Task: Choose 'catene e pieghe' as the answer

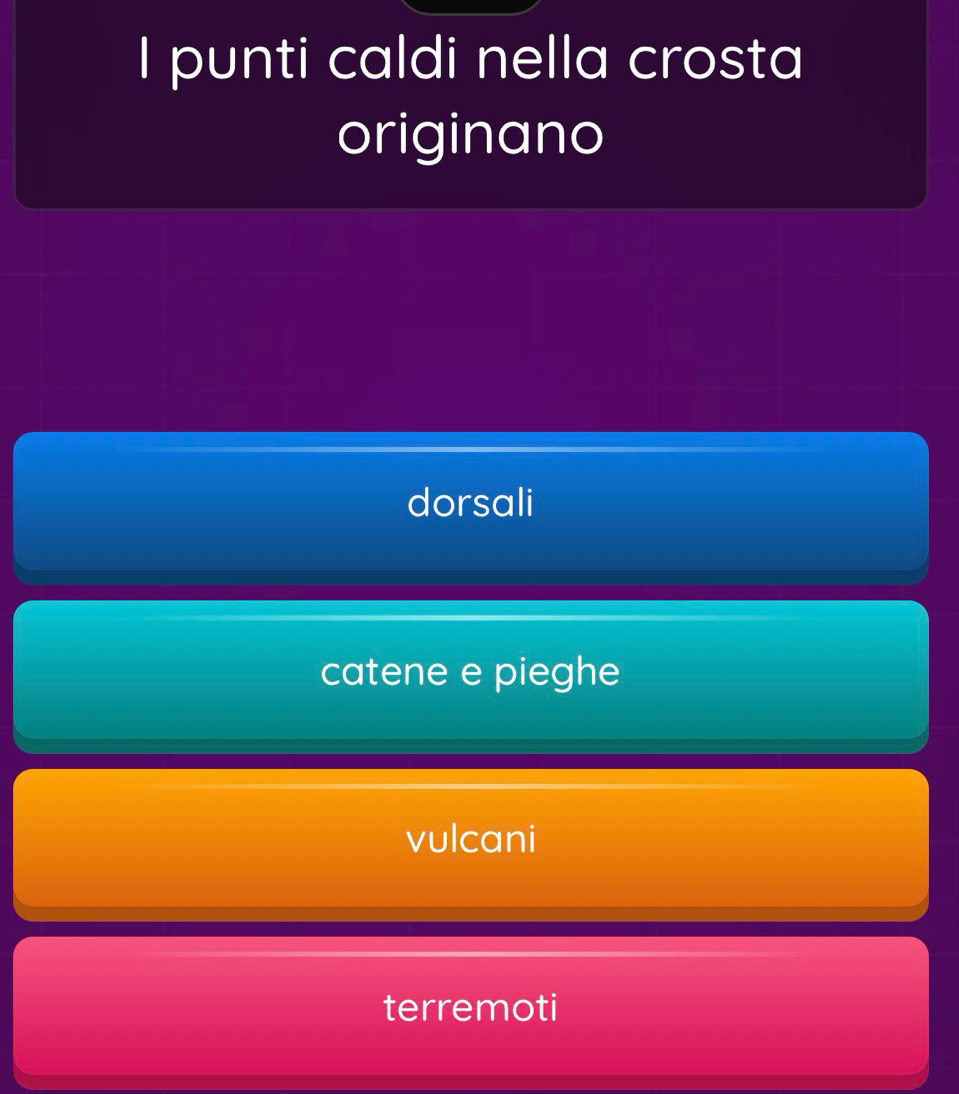Action: coord(470,672)
